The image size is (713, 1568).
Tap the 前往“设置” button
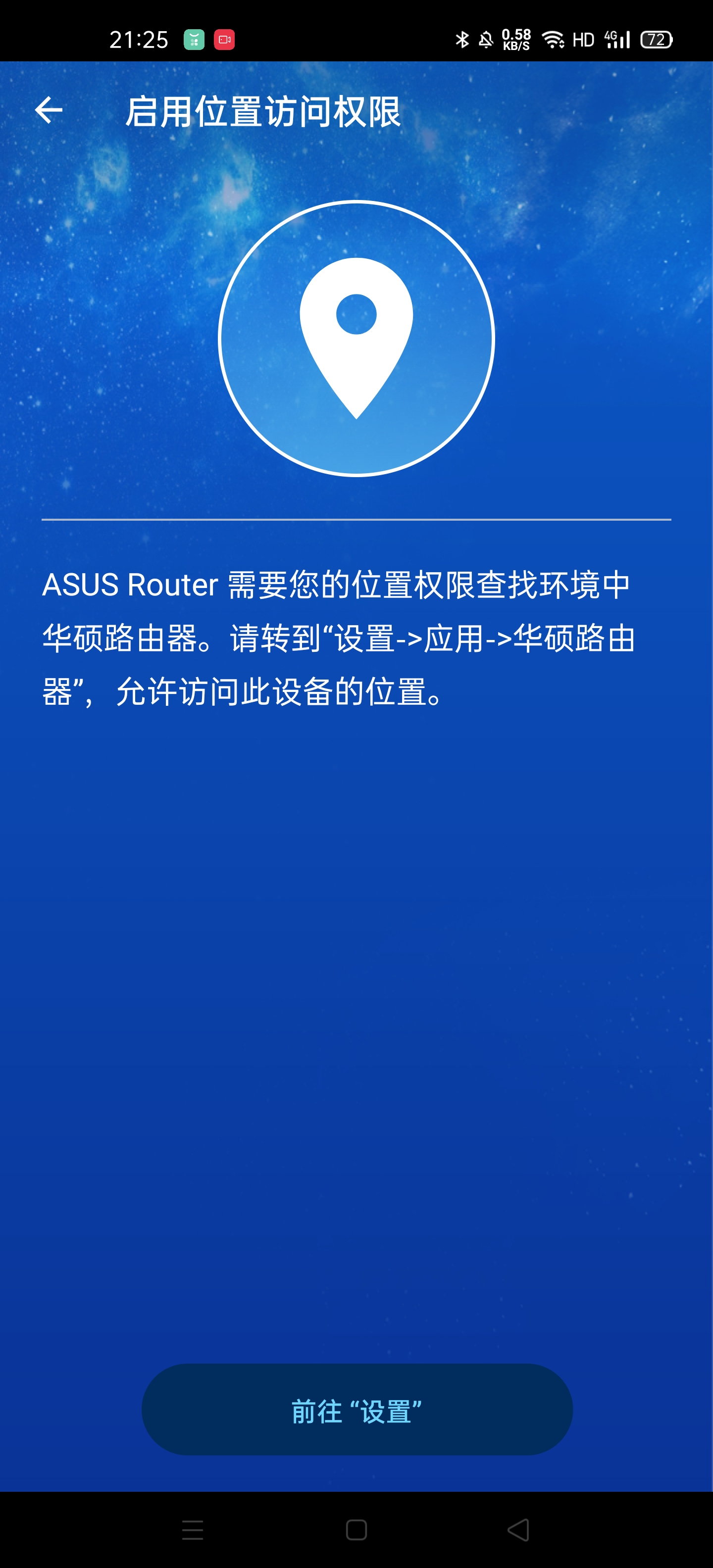point(357,1410)
